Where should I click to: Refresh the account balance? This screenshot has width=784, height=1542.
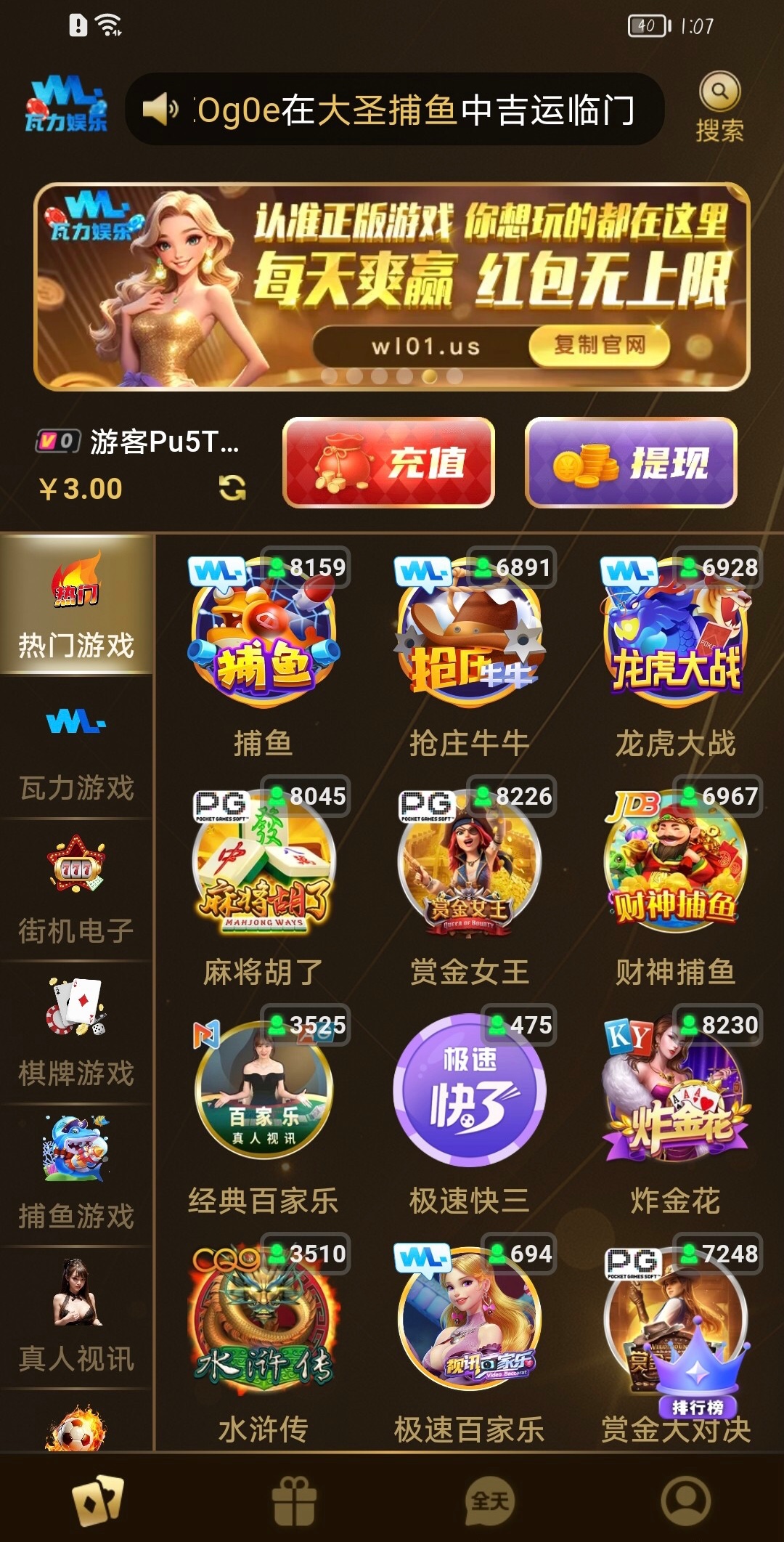232,488
